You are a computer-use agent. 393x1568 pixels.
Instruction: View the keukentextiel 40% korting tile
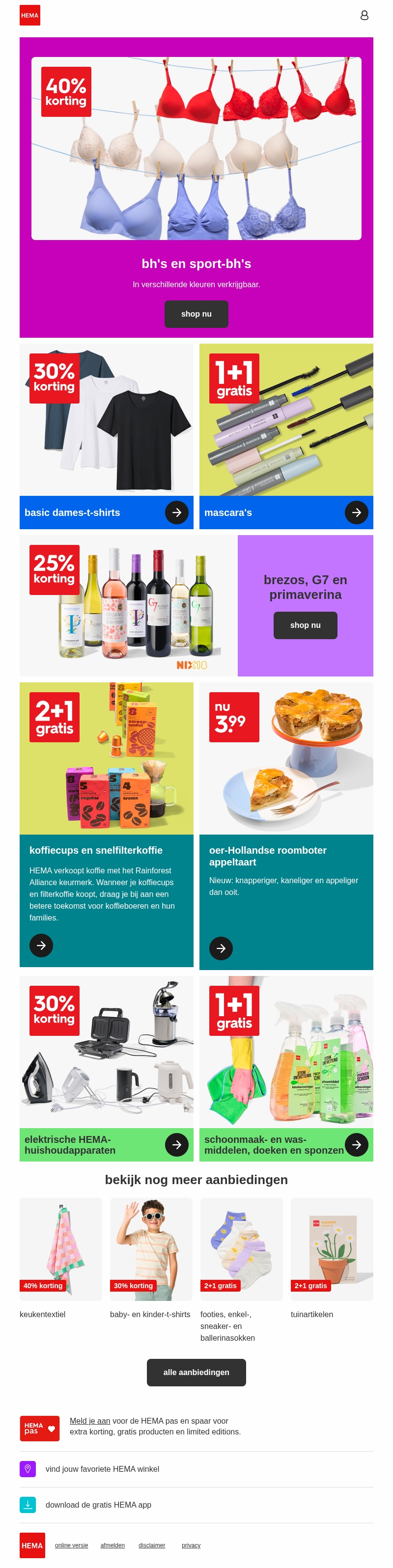point(60,1248)
